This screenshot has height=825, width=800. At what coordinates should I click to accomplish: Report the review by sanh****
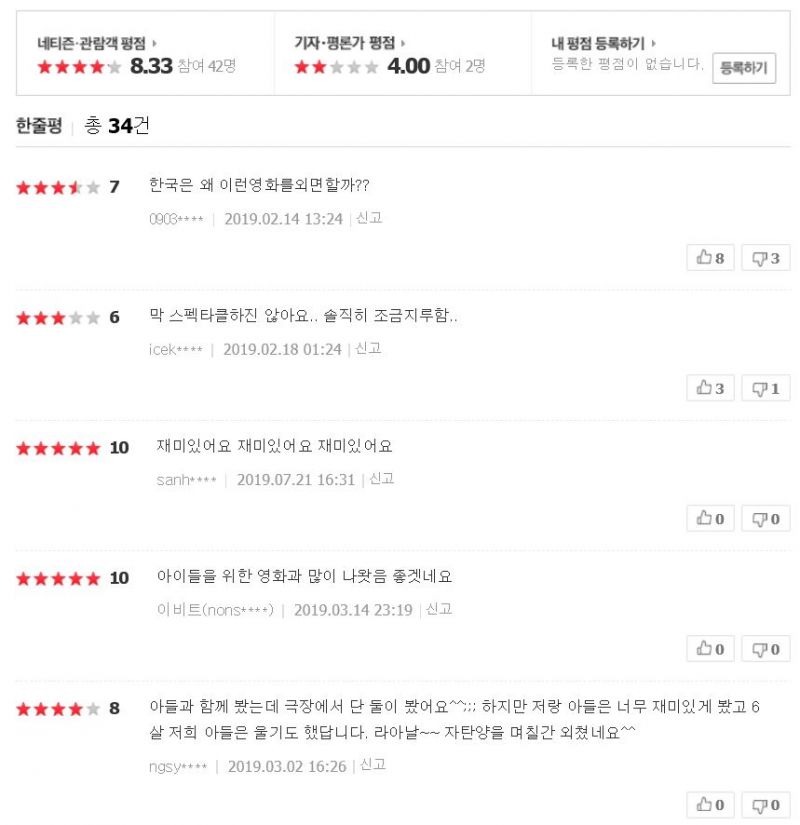point(381,479)
